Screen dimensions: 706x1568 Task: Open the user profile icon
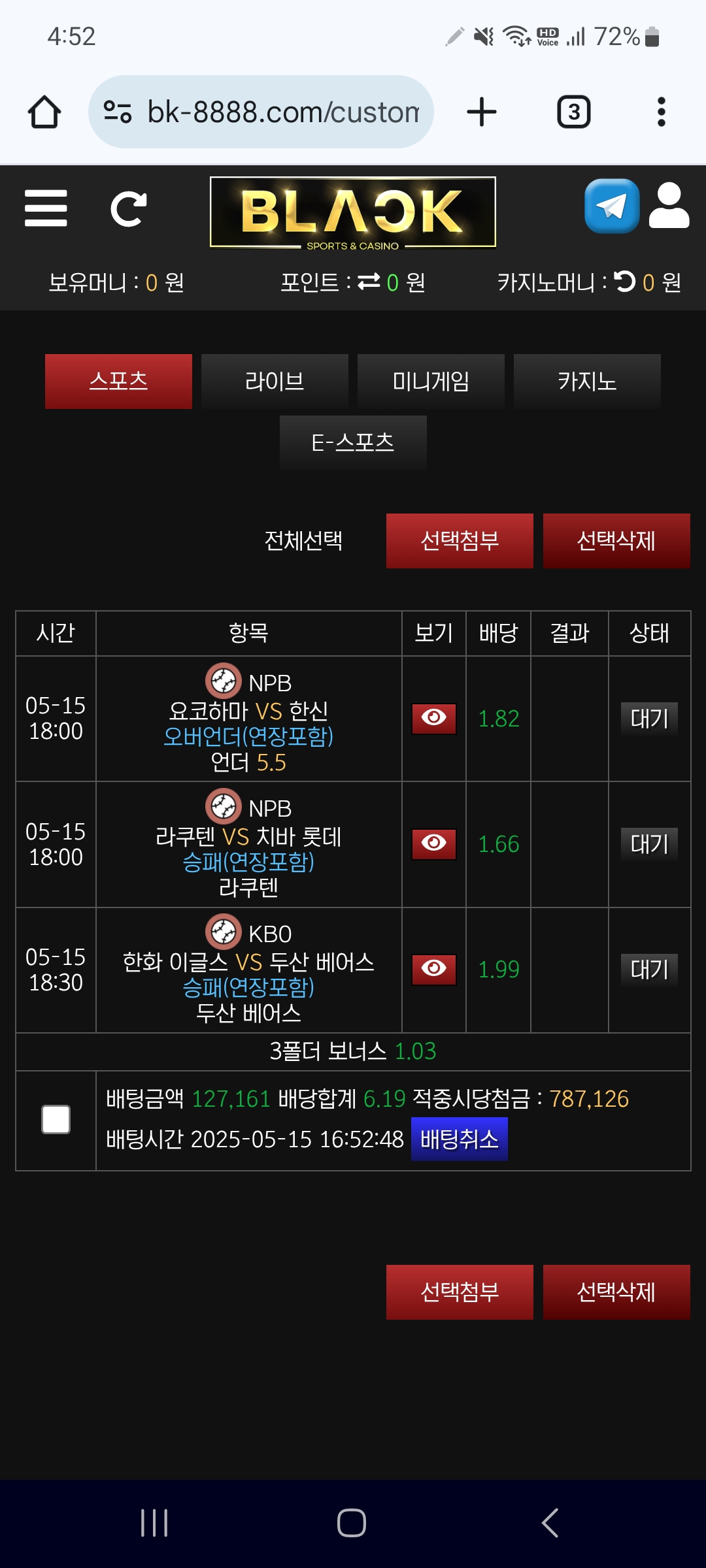[x=669, y=206]
